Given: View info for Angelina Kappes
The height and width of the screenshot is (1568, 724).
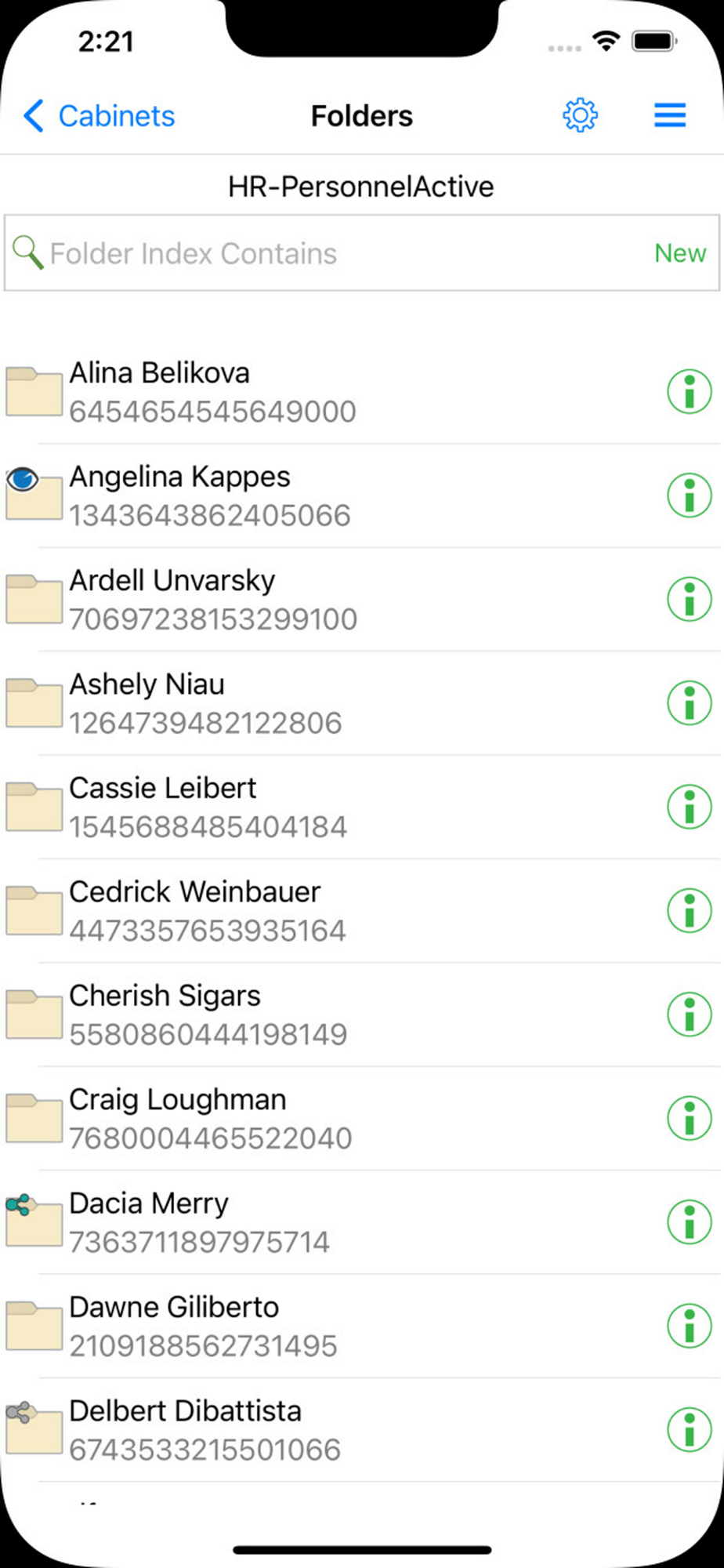Looking at the screenshot, I should (689, 495).
